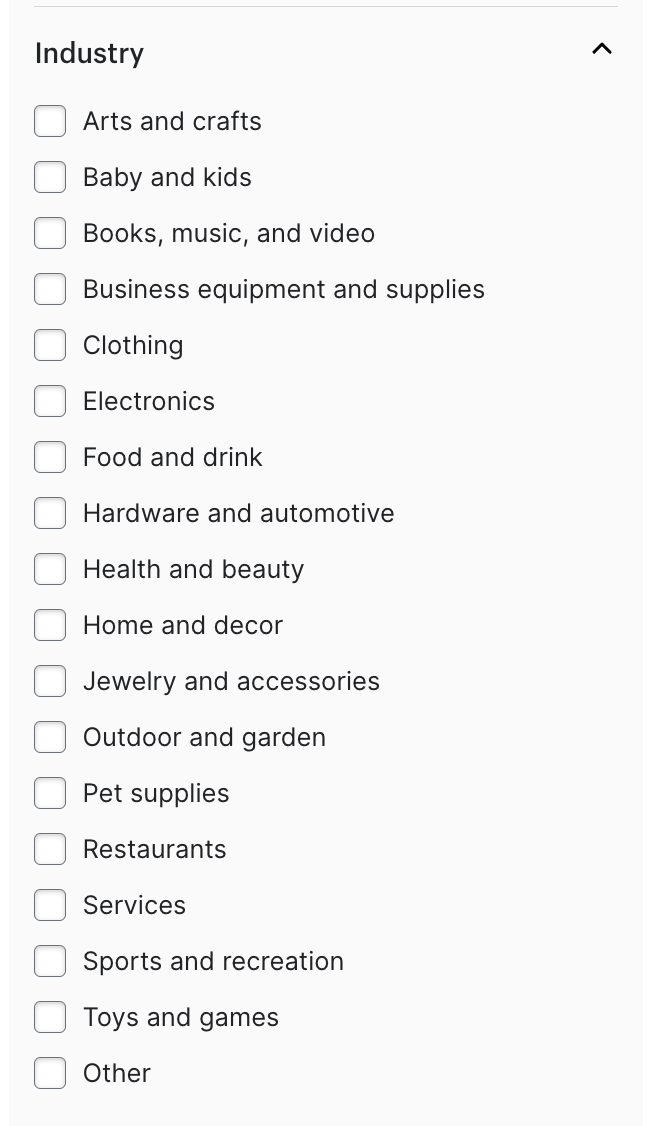Check the Clothing industry option

click(x=50, y=345)
